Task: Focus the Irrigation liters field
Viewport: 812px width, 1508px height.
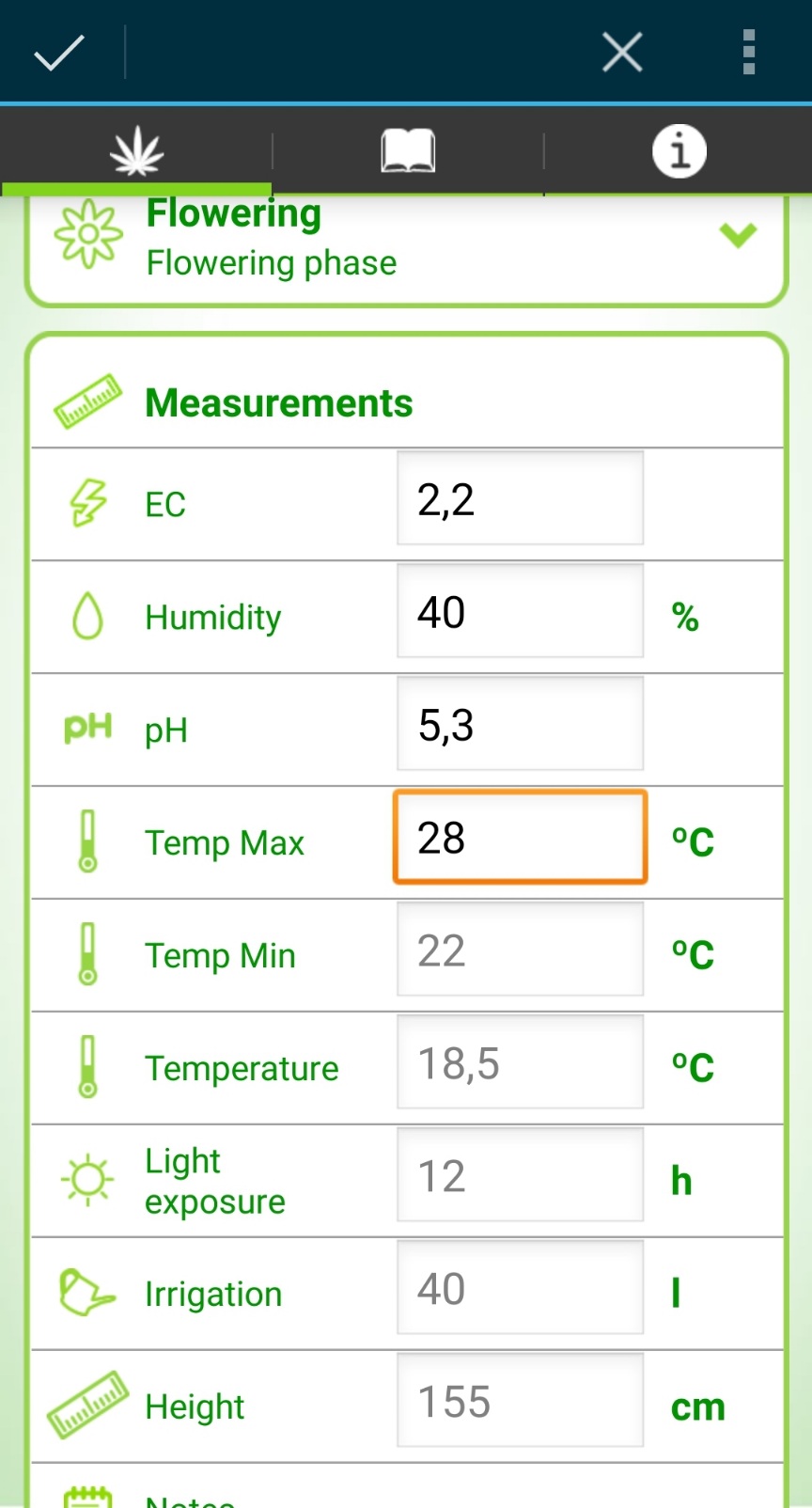Action: (x=520, y=1288)
